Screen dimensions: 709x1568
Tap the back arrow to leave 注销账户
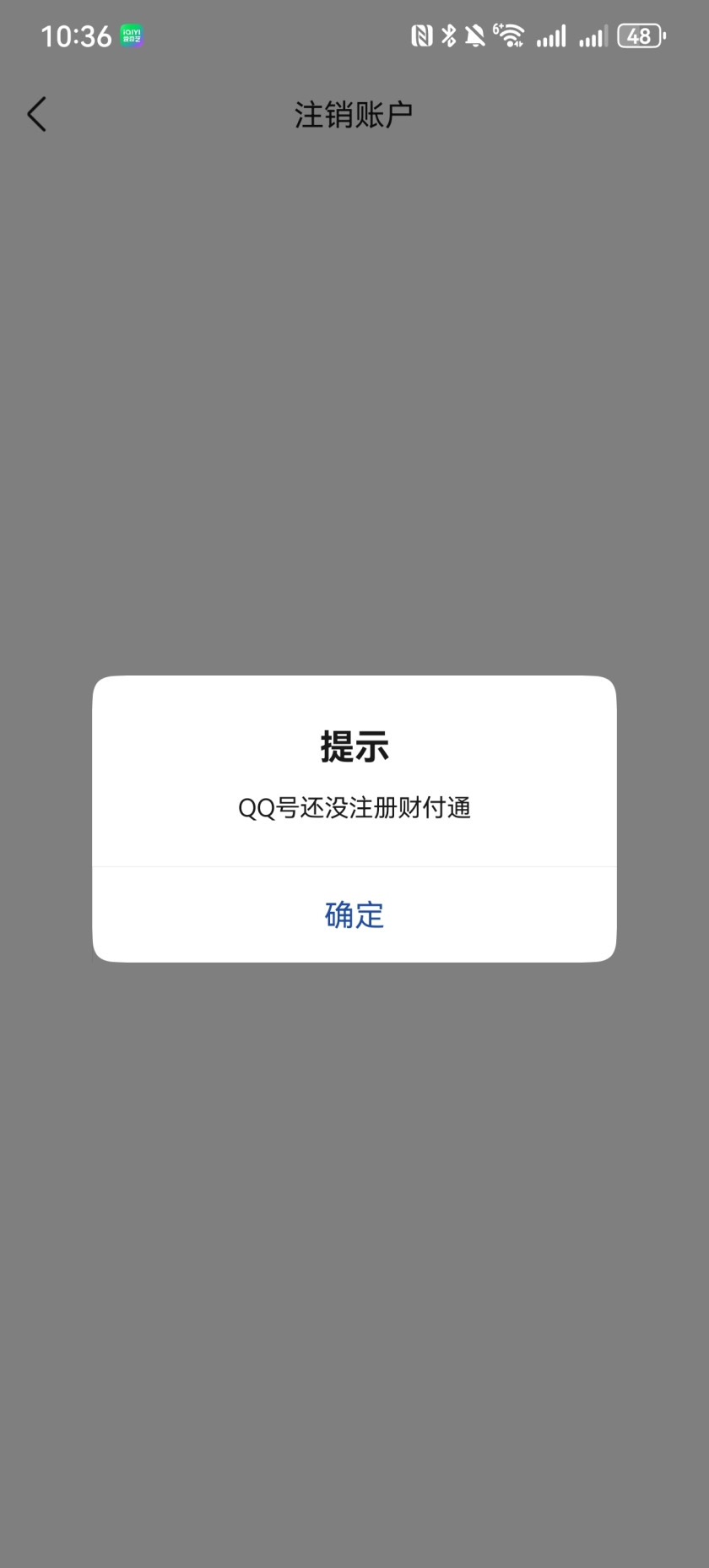pos(37,113)
